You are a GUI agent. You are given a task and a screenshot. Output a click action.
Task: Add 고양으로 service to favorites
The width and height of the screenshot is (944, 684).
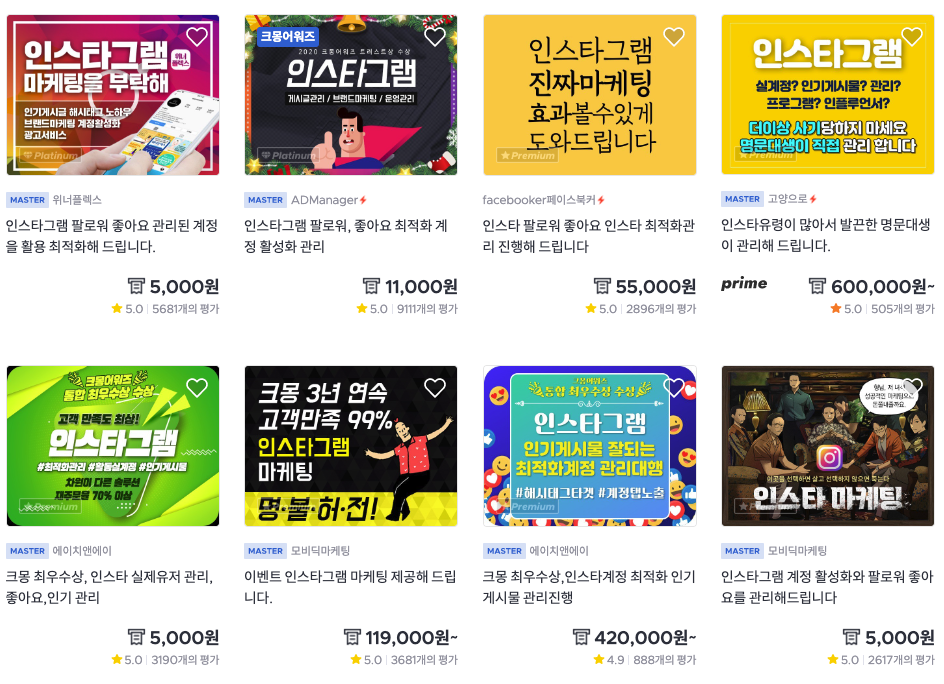coord(912,37)
